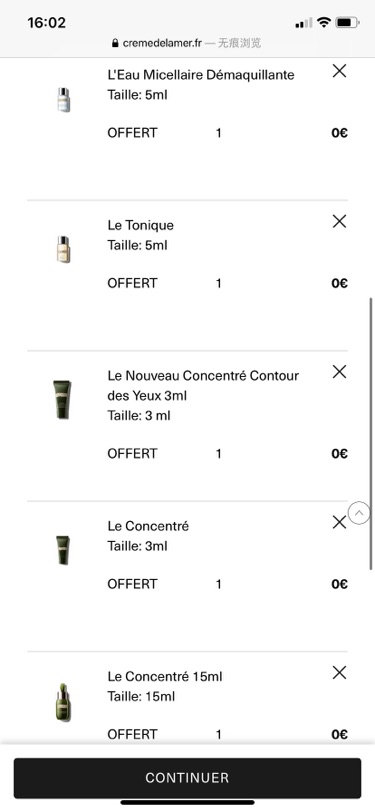Tap the CONTINUER button
The height and width of the screenshot is (812, 375).
187,778
